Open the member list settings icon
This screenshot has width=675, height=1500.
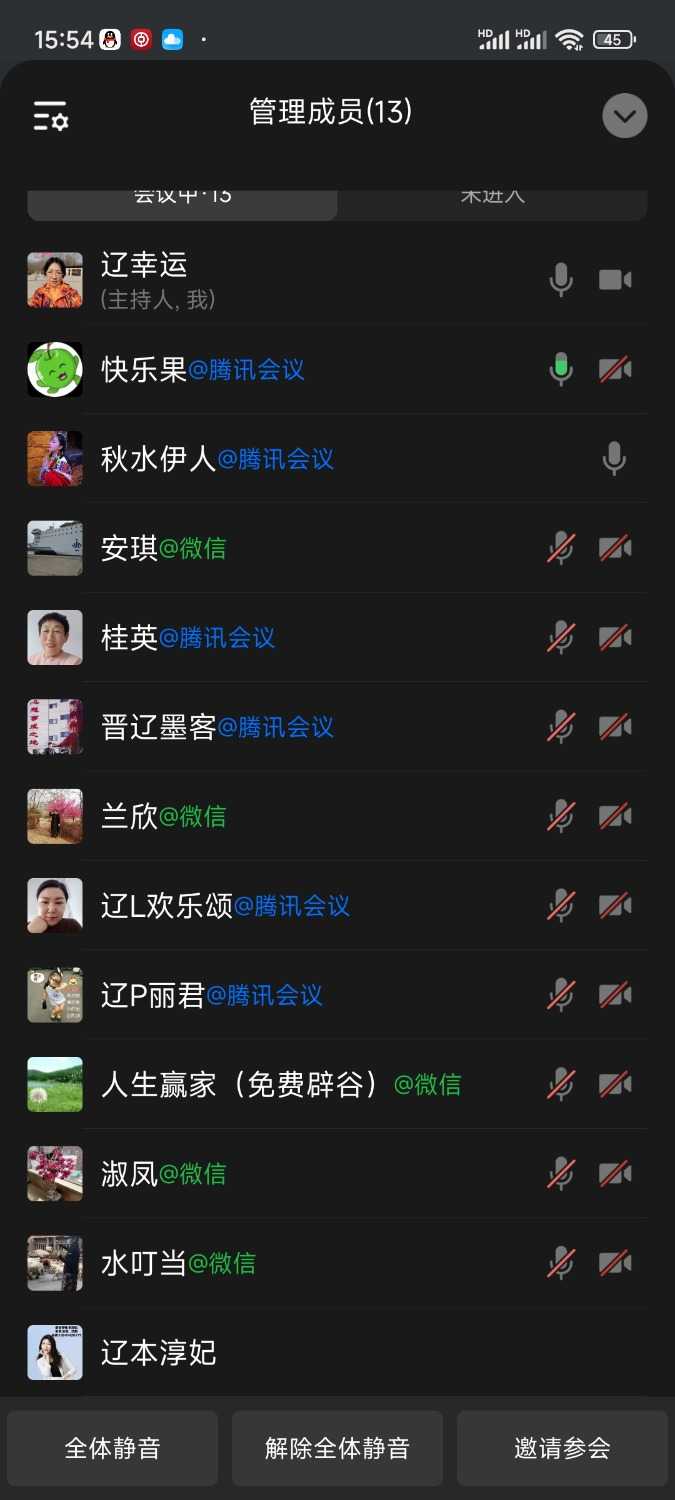tap(50, 116)
